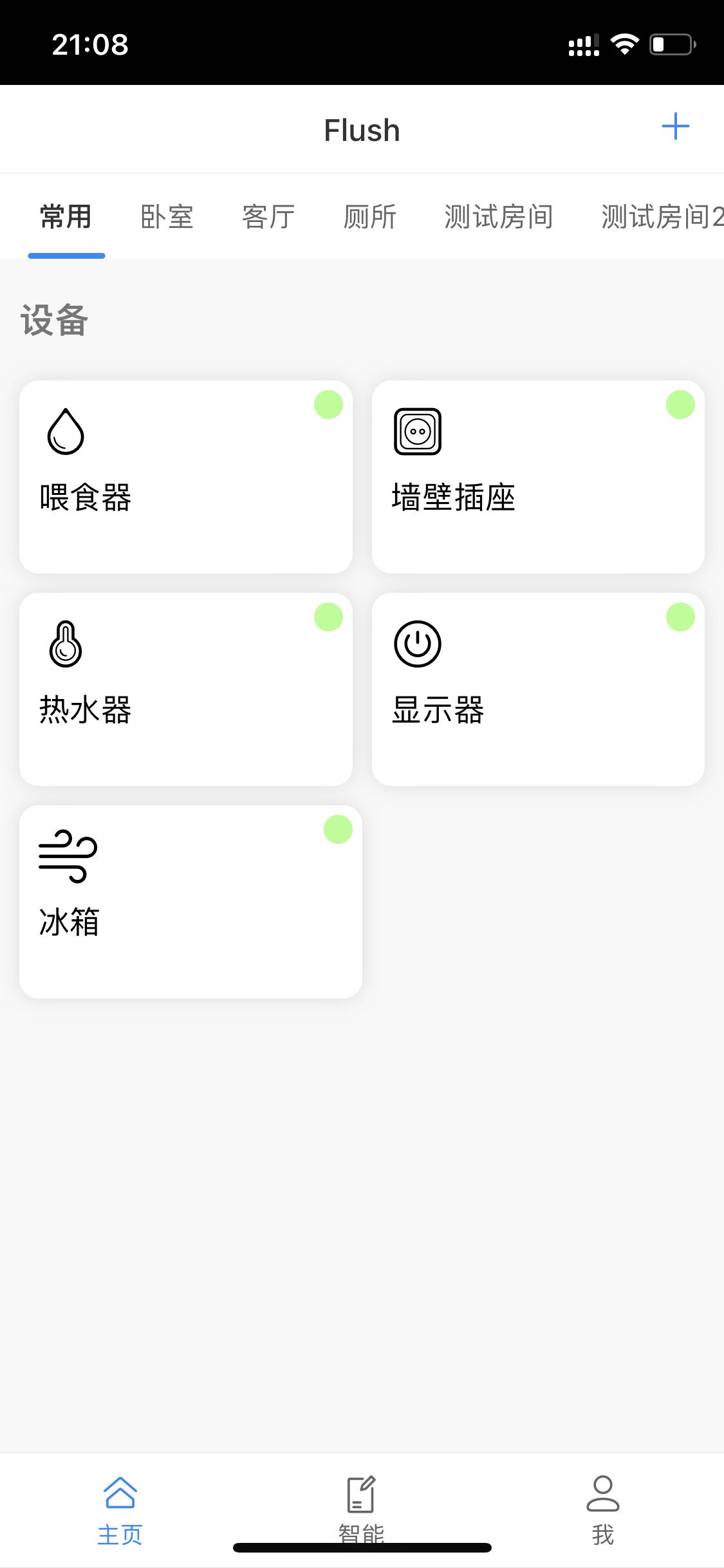
Task: Select the 测试房间 tab
Action: (x=499, y=217)
